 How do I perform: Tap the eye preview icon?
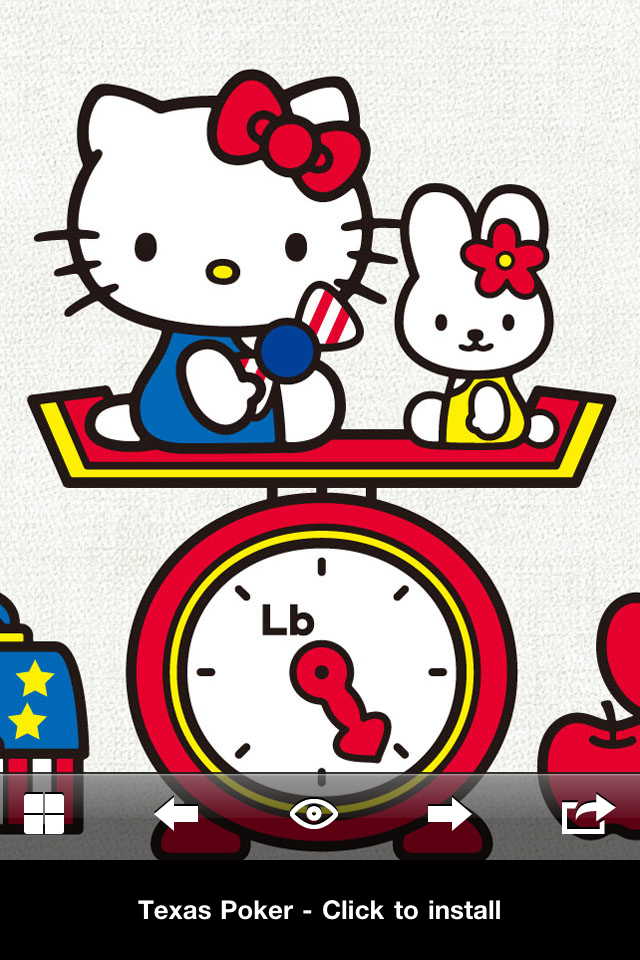coord(314,814)
